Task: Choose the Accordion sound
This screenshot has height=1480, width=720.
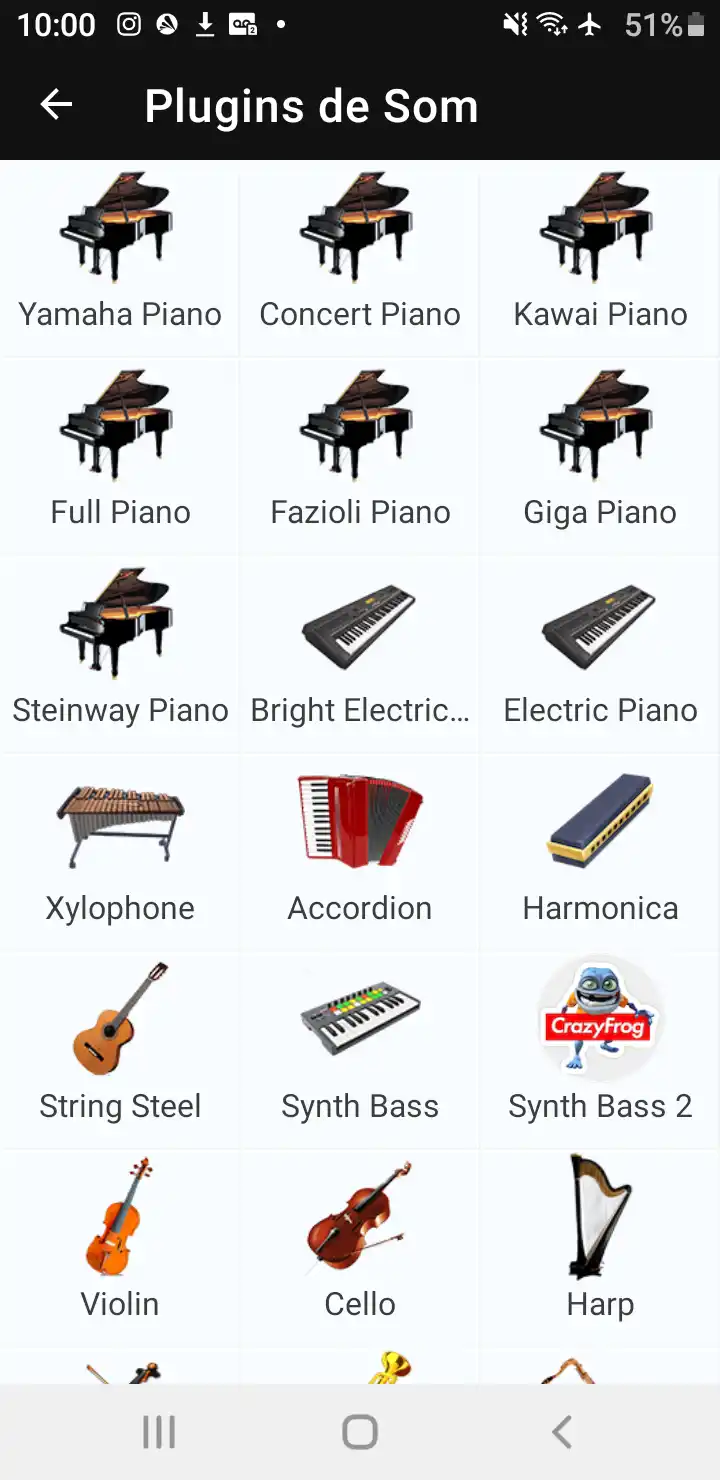Action: (x=360, y=852)
